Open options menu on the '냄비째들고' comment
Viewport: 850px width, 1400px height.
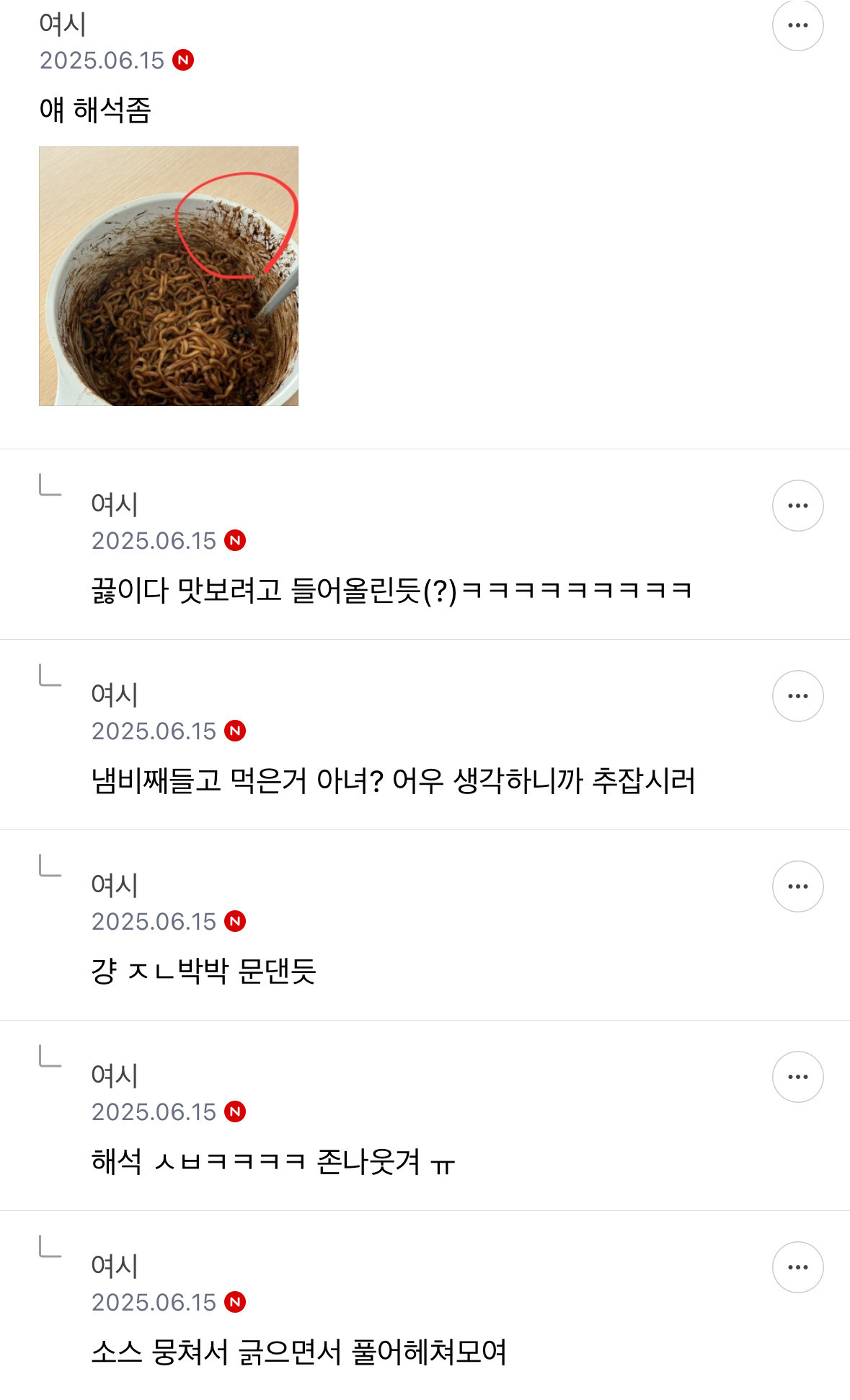(x=797, y=695)
